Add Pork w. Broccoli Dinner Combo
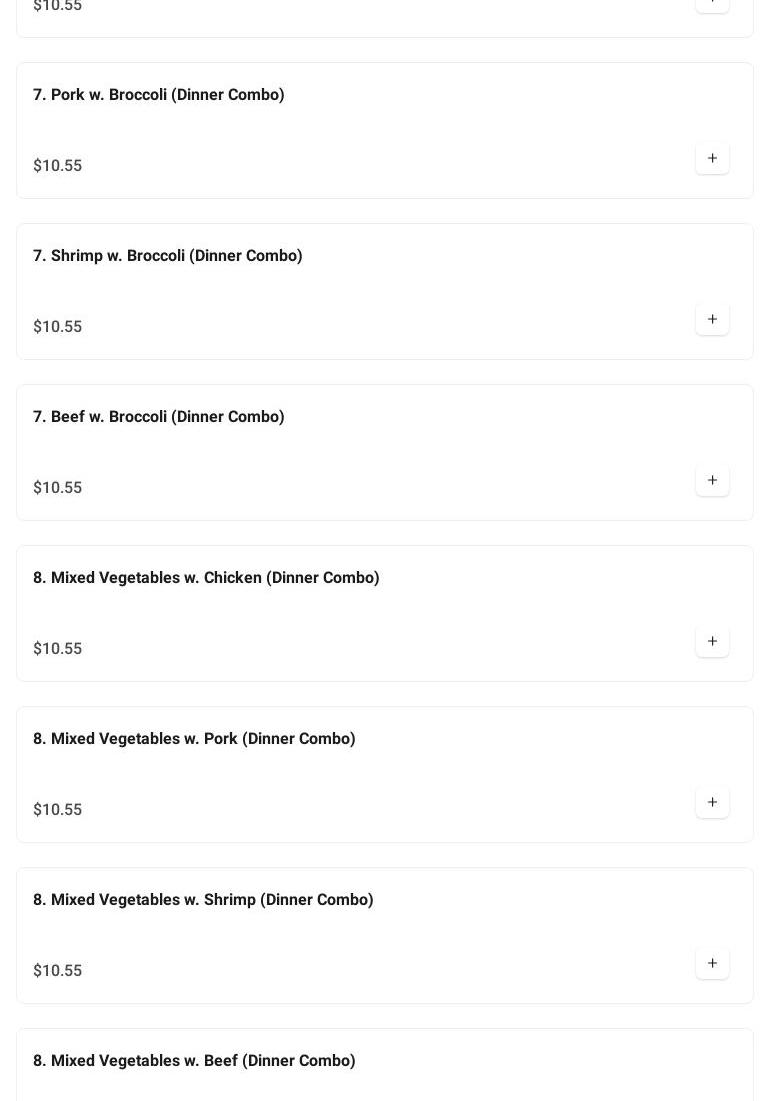770x1101 pixels. tap(712, 158)
